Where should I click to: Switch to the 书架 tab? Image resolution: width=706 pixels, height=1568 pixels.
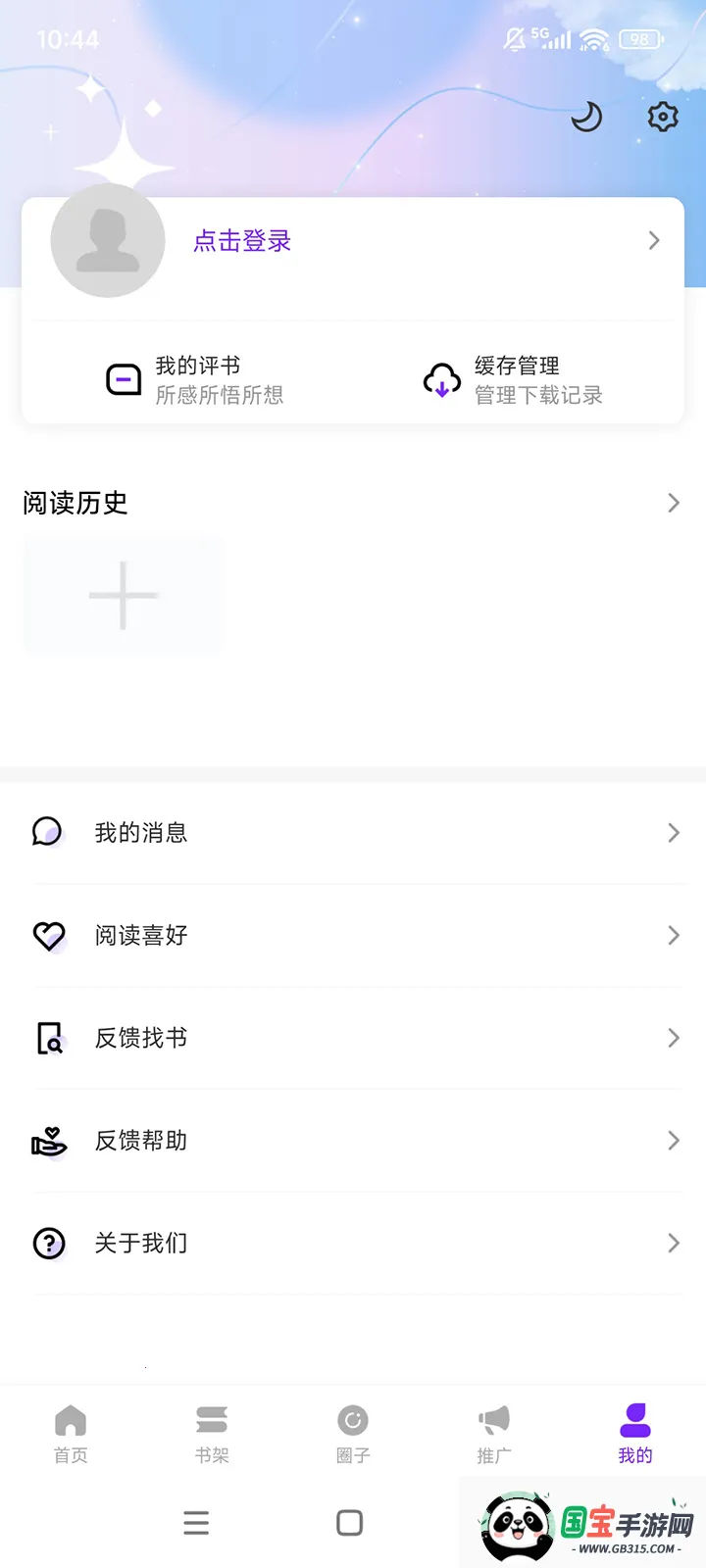(211, 1433)
